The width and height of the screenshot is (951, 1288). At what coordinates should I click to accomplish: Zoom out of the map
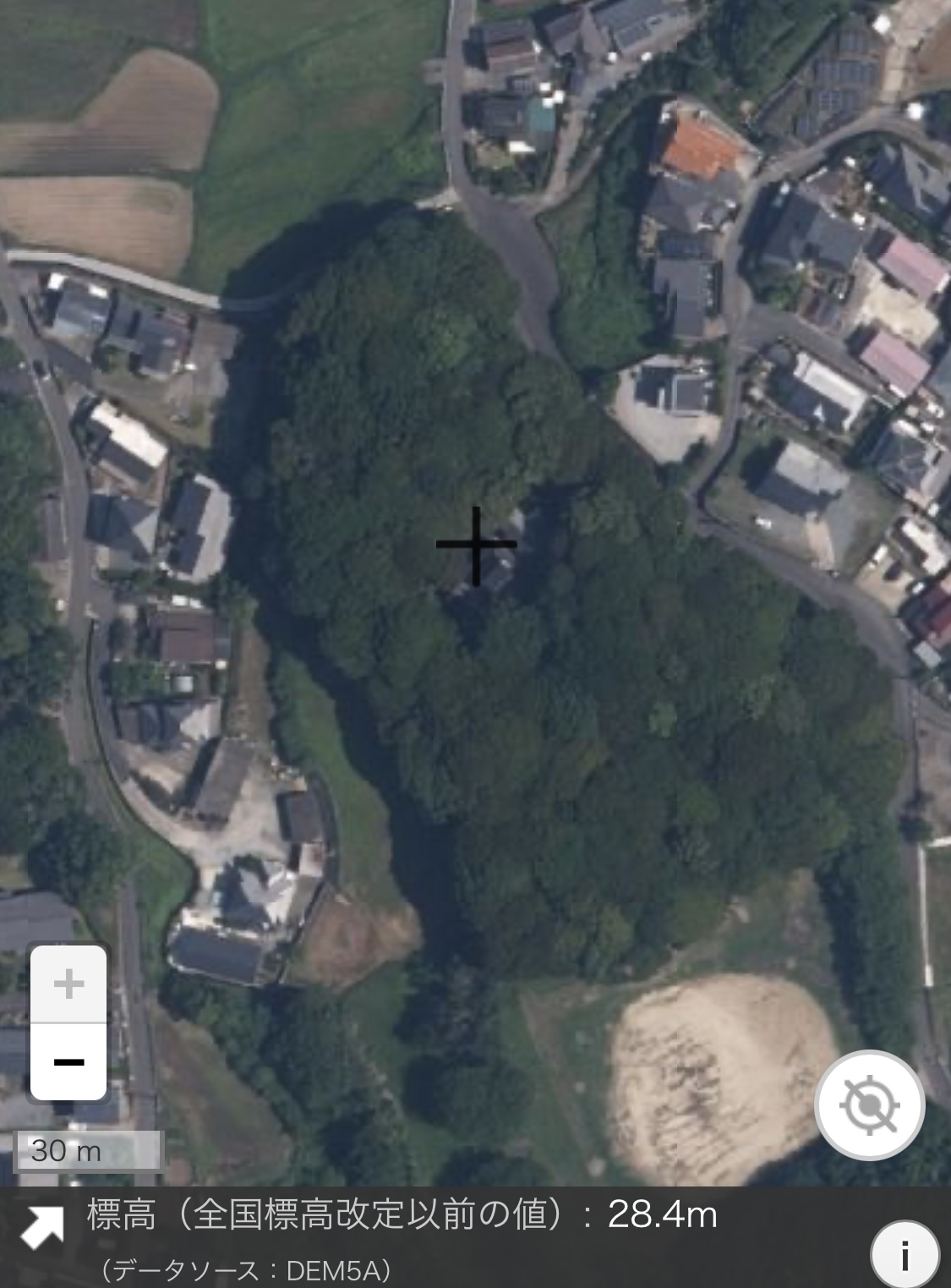(x=68, y=1062)
